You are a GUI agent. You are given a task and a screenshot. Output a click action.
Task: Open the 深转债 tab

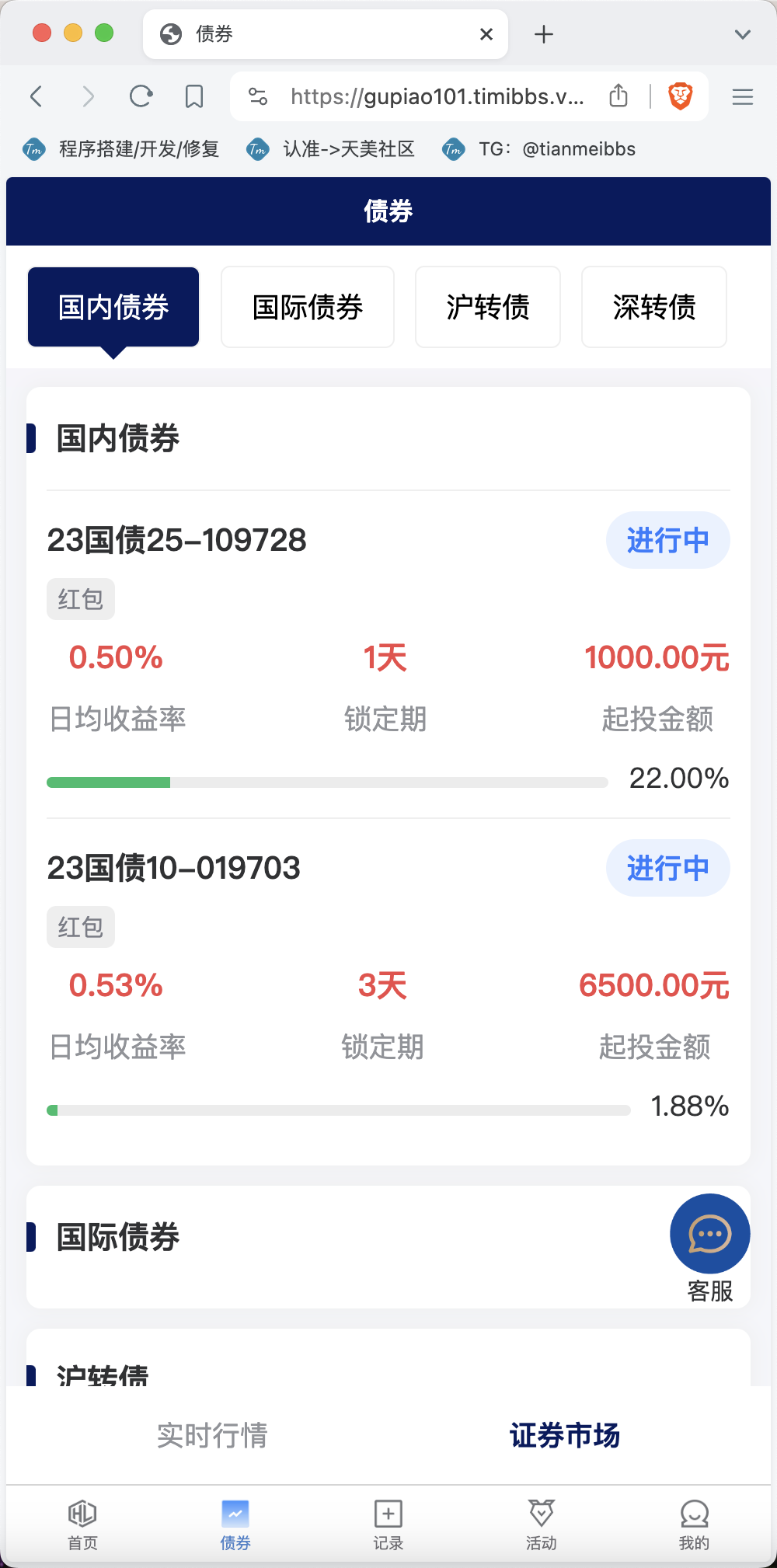654,307
